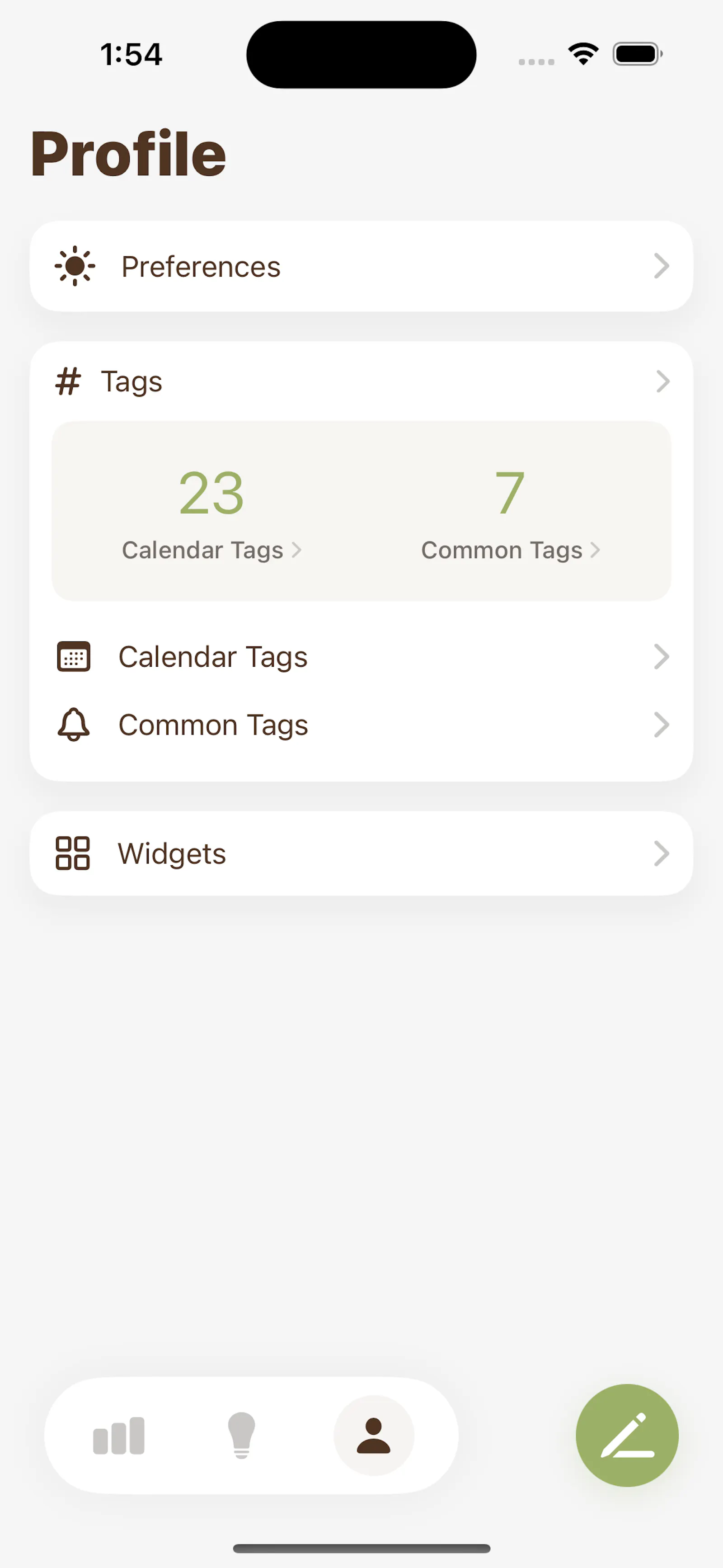Open the Tags header row
The width and height of the screenshot is (723, 1568).
tap(361, 381)
